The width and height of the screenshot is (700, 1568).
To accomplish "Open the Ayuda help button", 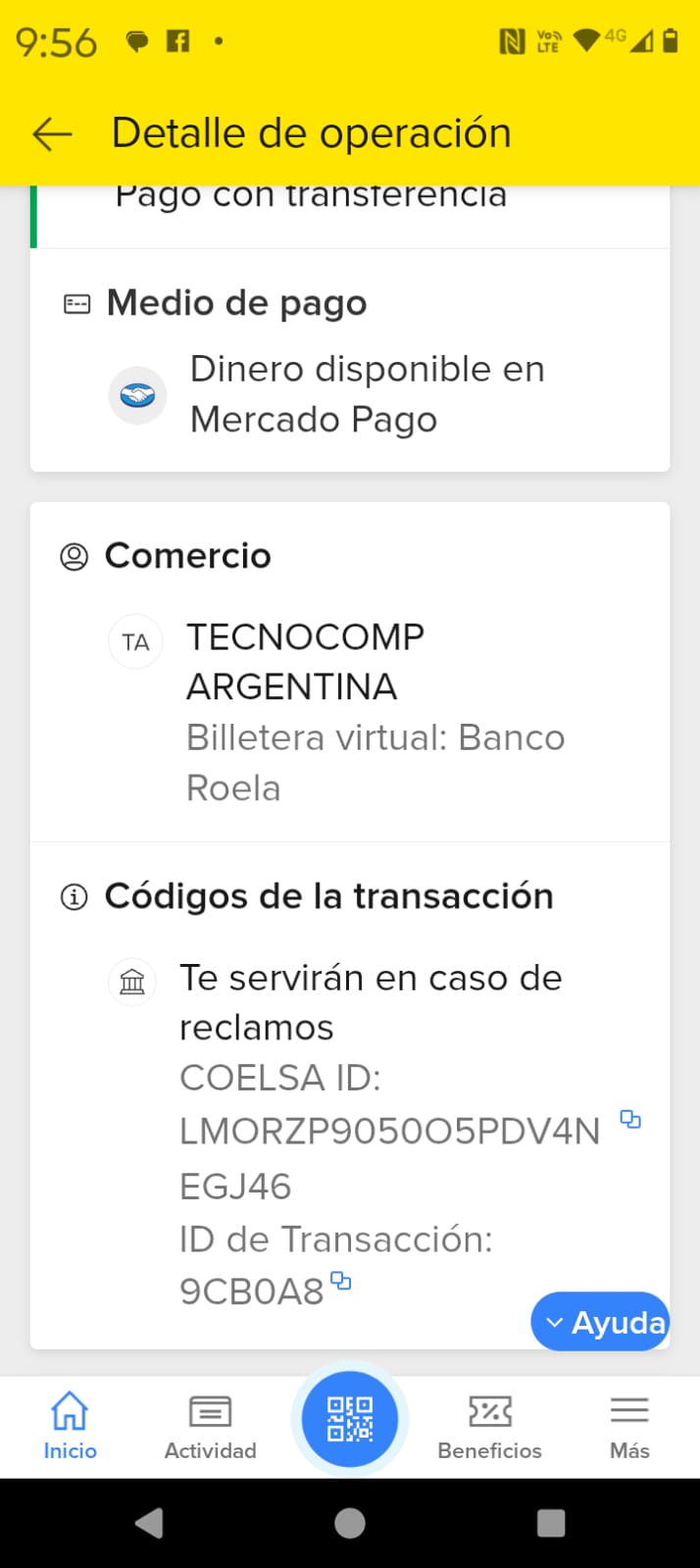I will click(x=600, y=1322).
